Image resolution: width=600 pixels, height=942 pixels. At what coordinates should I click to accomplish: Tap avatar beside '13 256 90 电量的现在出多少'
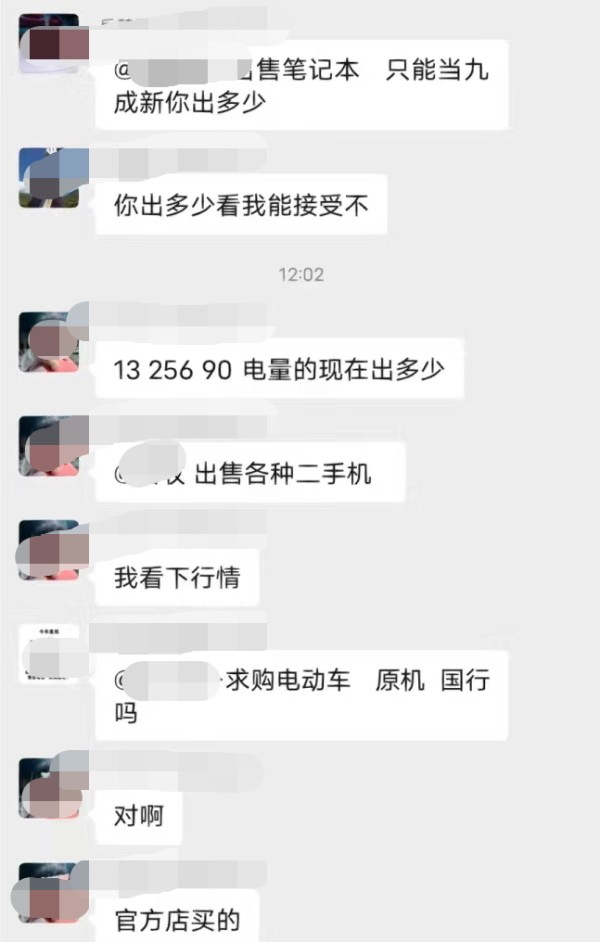pos(48,342)
